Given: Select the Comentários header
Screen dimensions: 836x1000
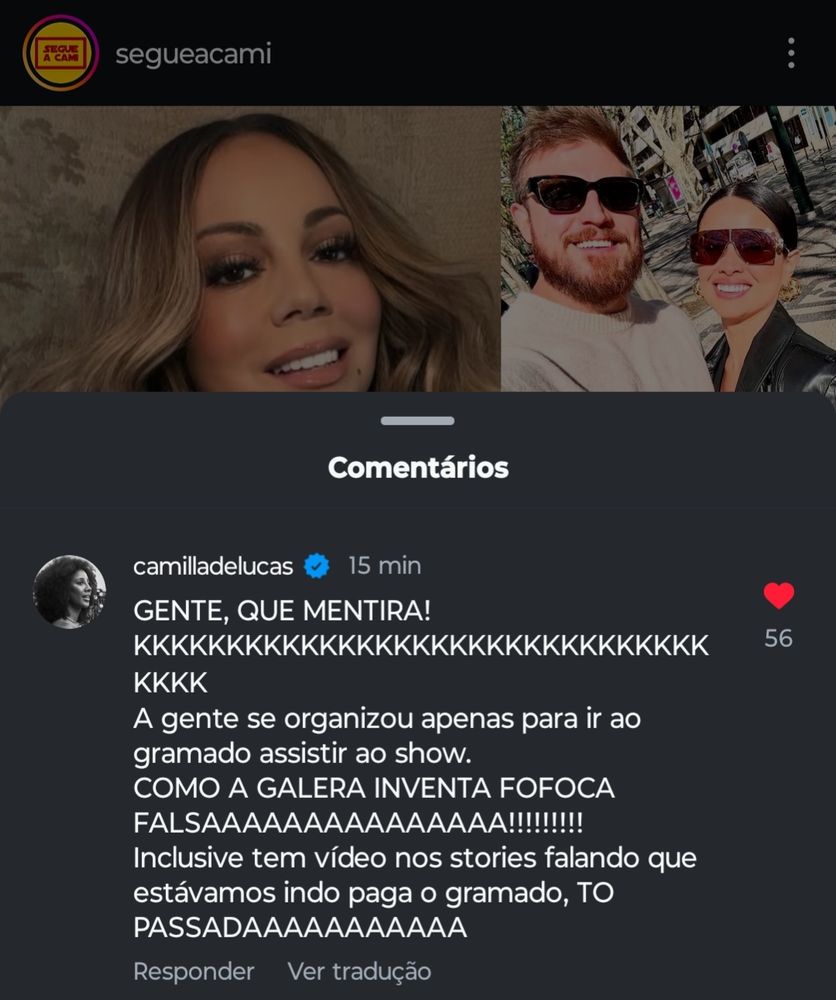Looking at the screenshot, I should coord(417,466).
